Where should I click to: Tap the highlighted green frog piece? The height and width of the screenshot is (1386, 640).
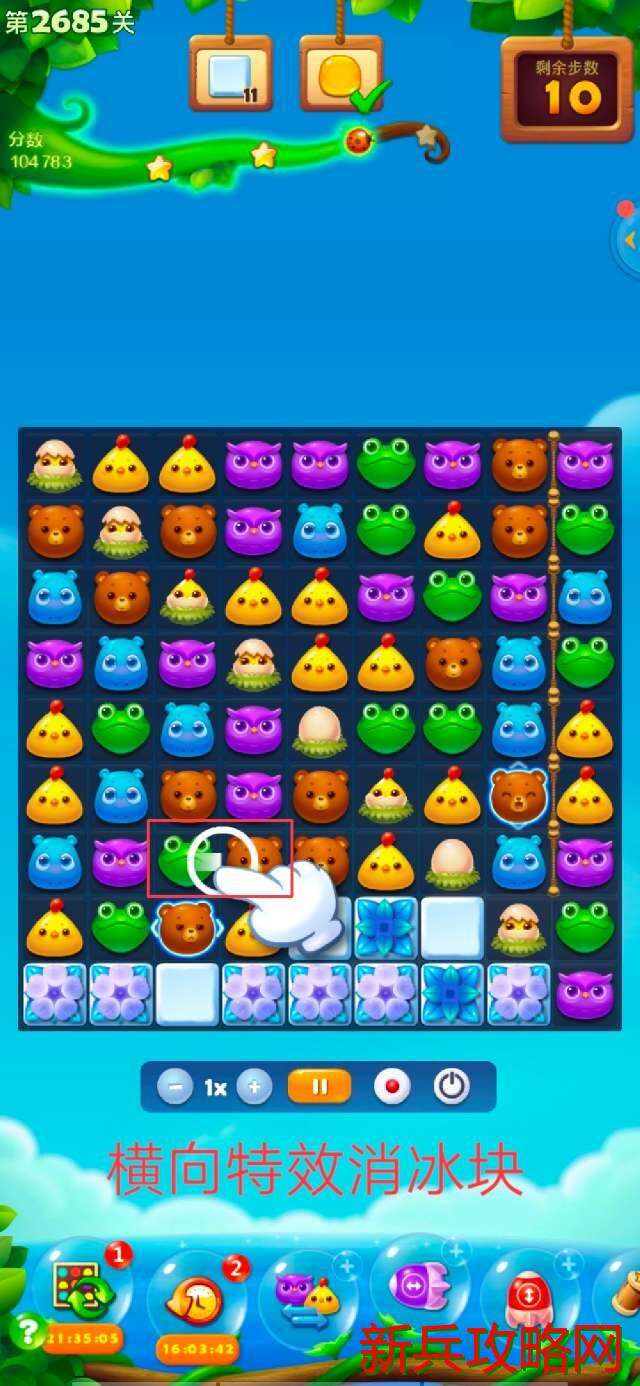point(183,859)
